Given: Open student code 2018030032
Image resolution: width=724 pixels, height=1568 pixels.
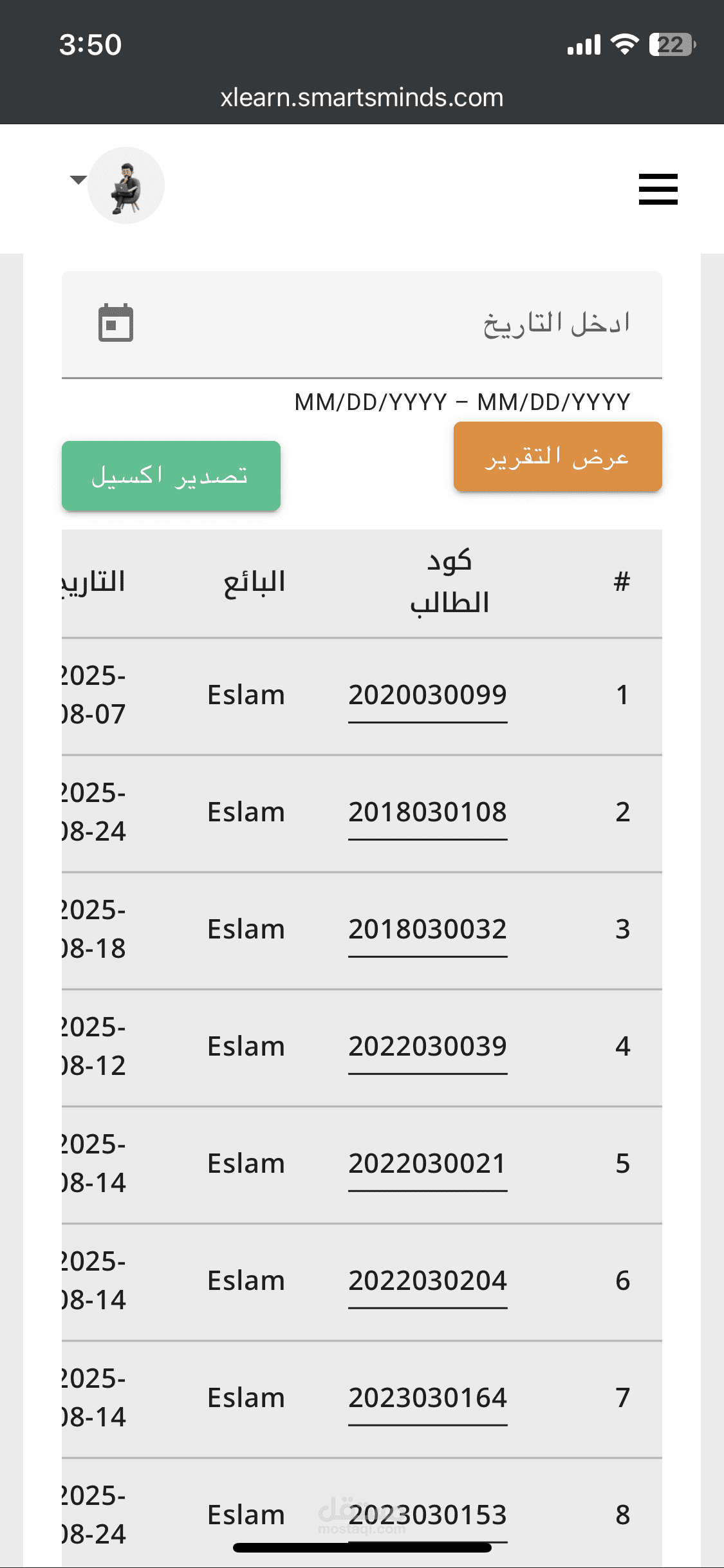Looking at the screenshot, I should click(x=428, y=930).
